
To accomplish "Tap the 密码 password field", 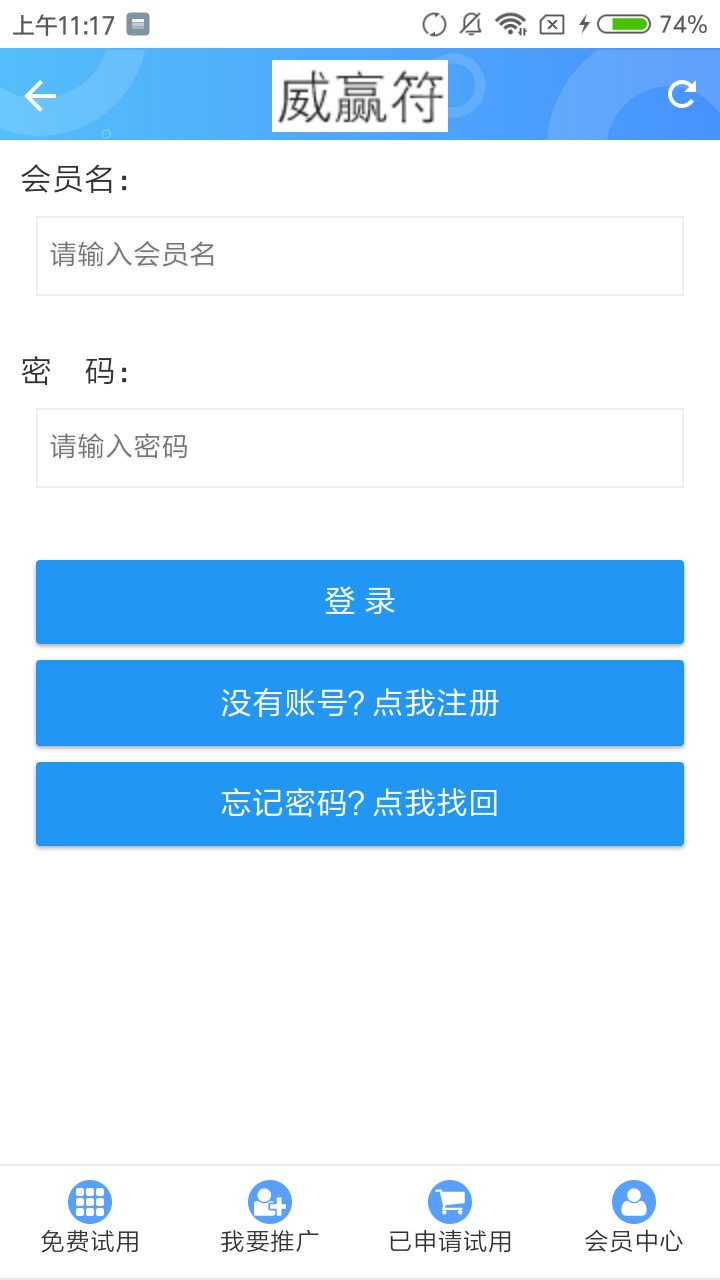I will 360,448.
